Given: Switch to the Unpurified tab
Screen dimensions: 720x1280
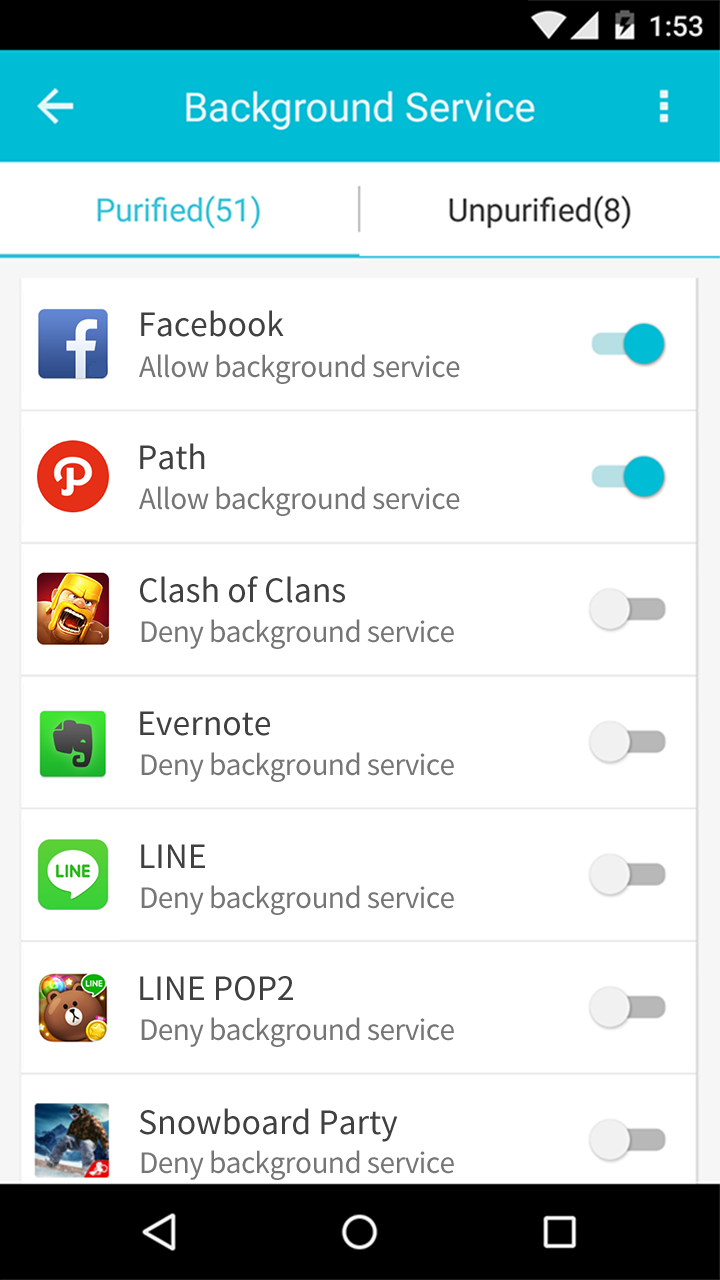Looking at the screenshot, I should 539,210.
